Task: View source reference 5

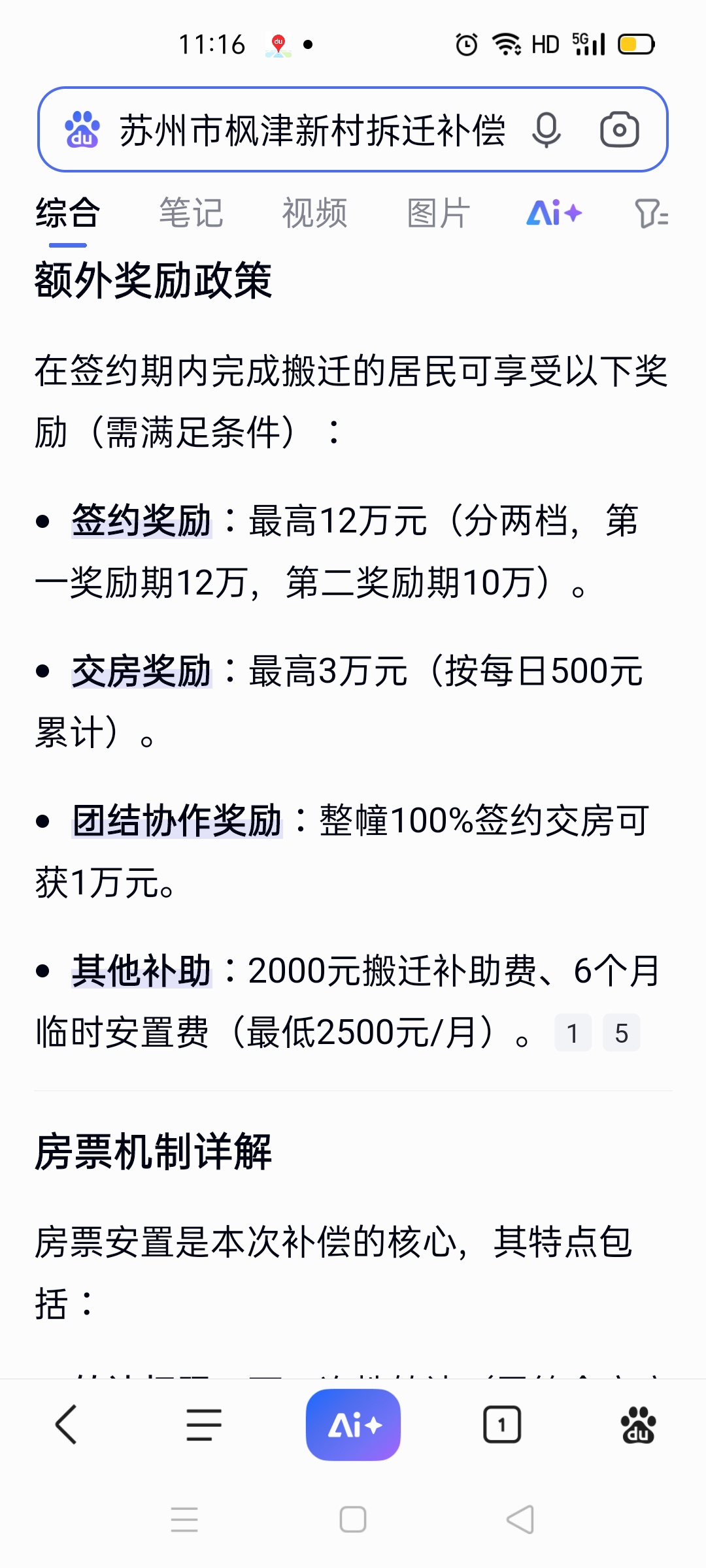Action: click(621, 1033)
